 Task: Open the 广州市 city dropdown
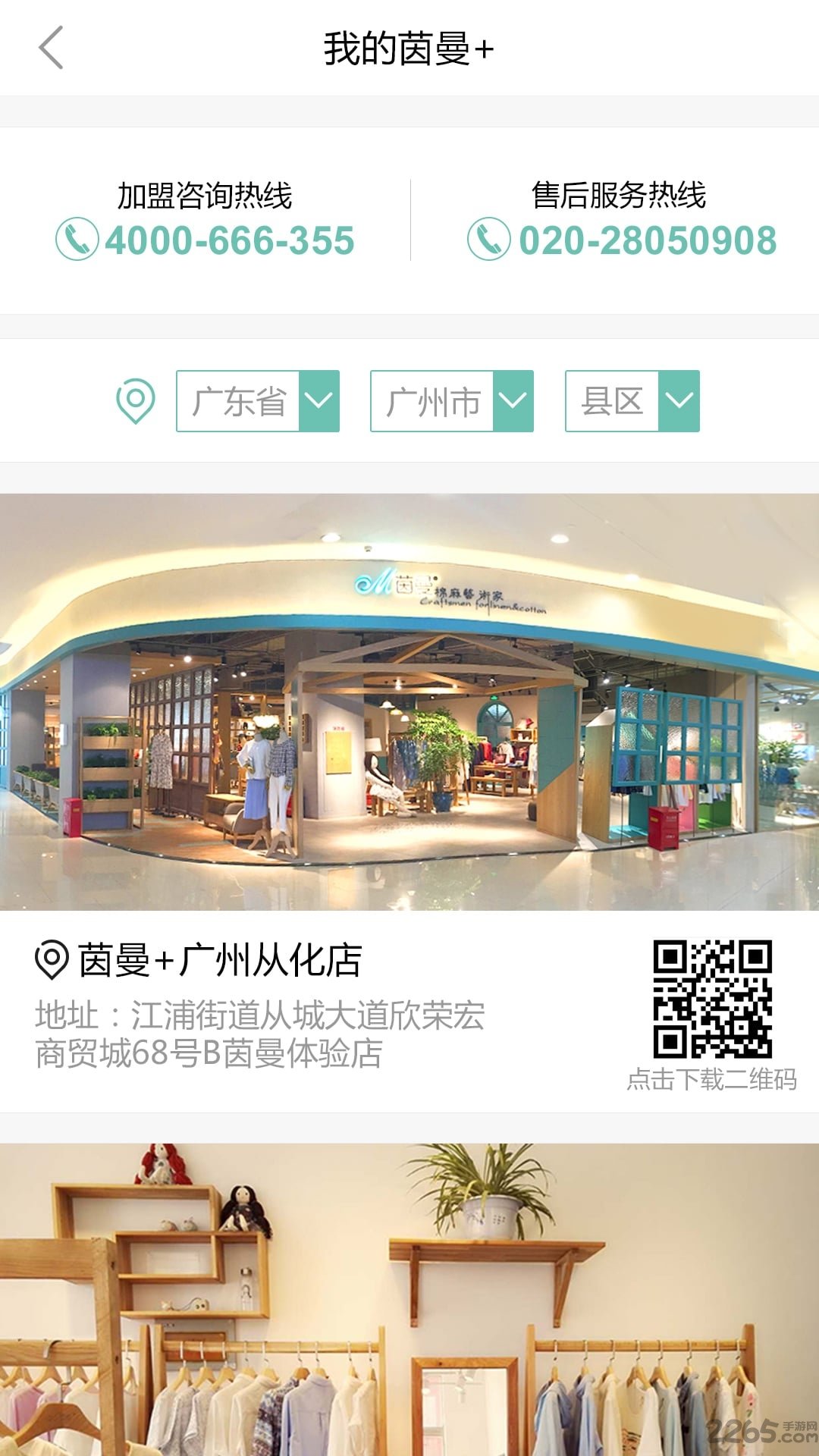tap(452, 401)
